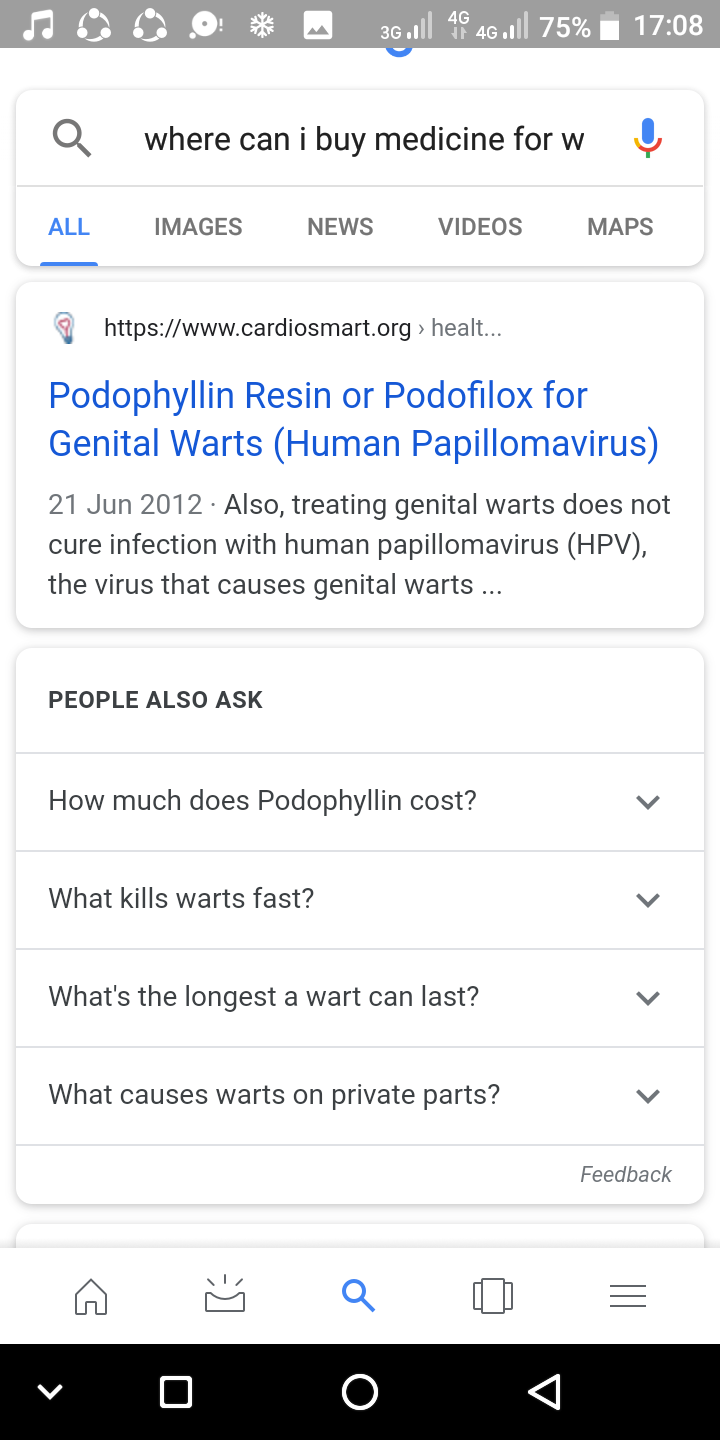The width and height of the screenshot is (720, 1440).
Task: Switch to the Images tab
Action: click(x=198, y=227)
